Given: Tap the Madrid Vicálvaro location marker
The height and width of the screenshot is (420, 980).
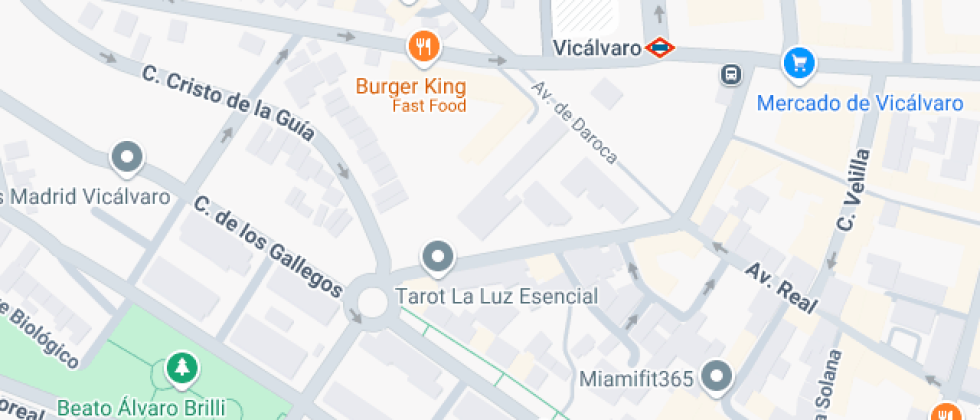Looking at the screenshot, I should point(127,159).
